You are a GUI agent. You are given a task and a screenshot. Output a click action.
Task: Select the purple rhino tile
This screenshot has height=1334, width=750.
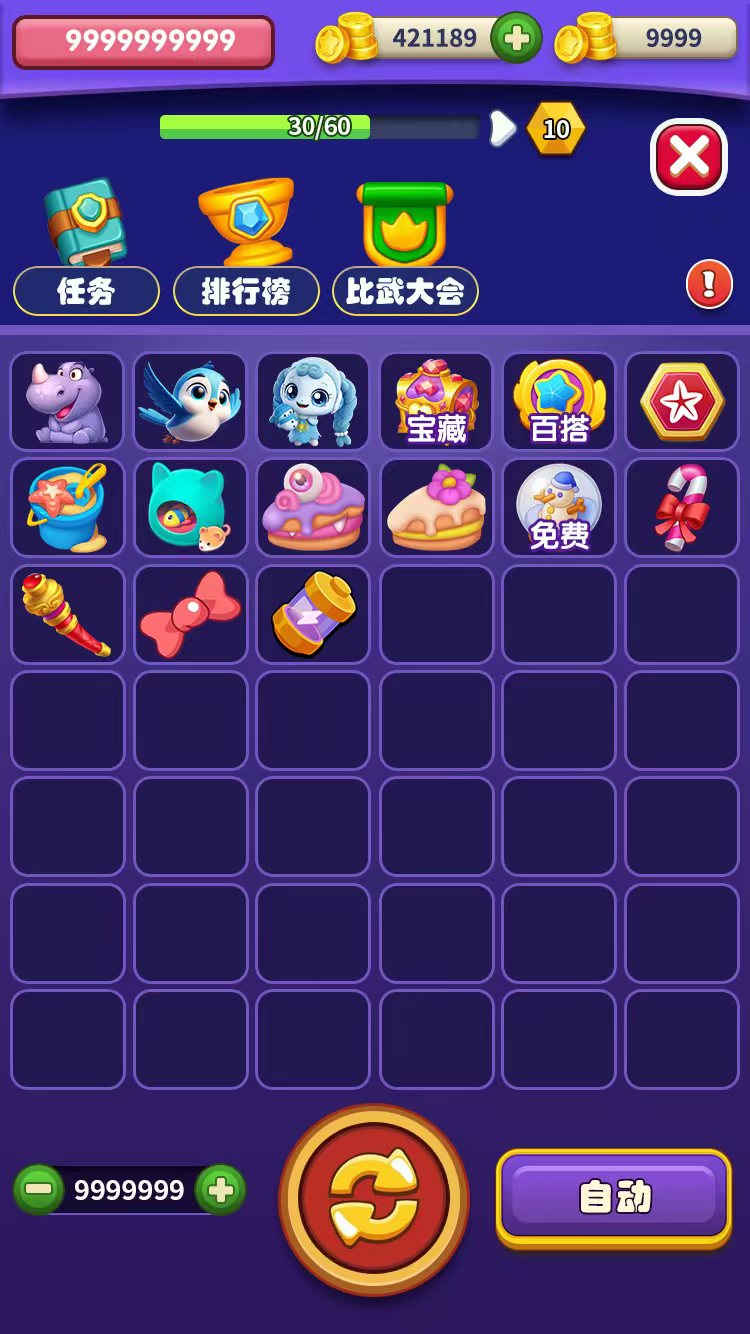click(x=67, y=401)
